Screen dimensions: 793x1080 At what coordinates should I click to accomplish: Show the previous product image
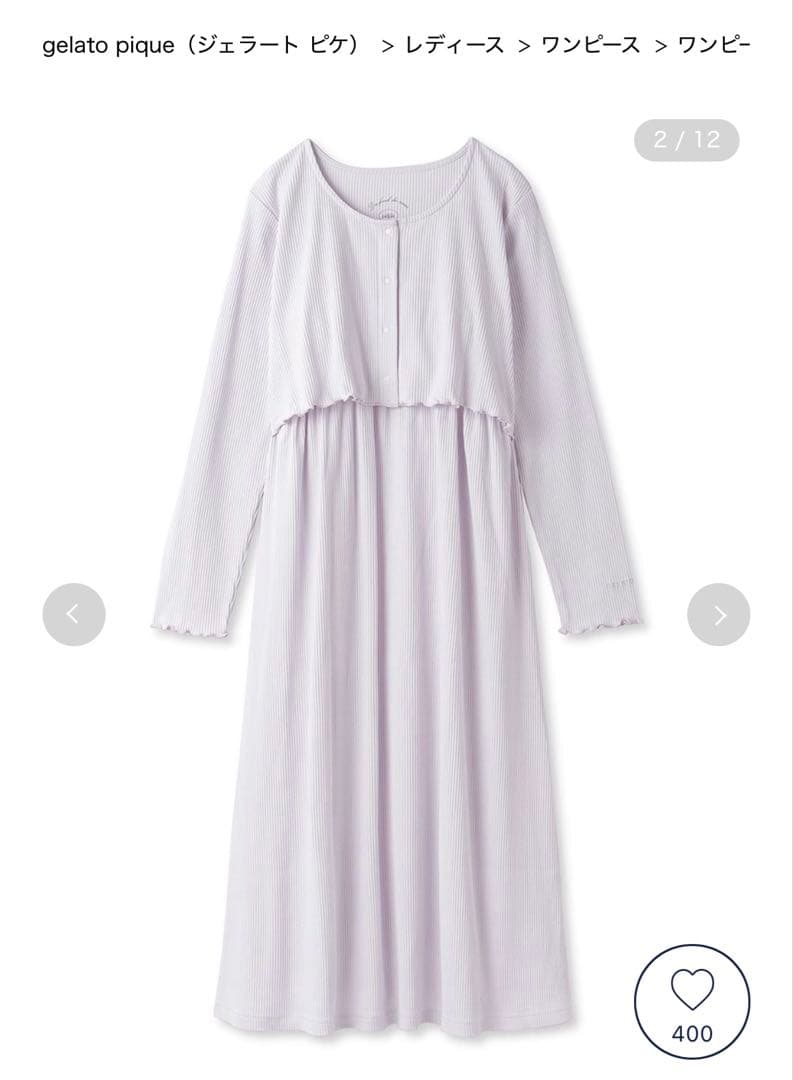[73, 614]
